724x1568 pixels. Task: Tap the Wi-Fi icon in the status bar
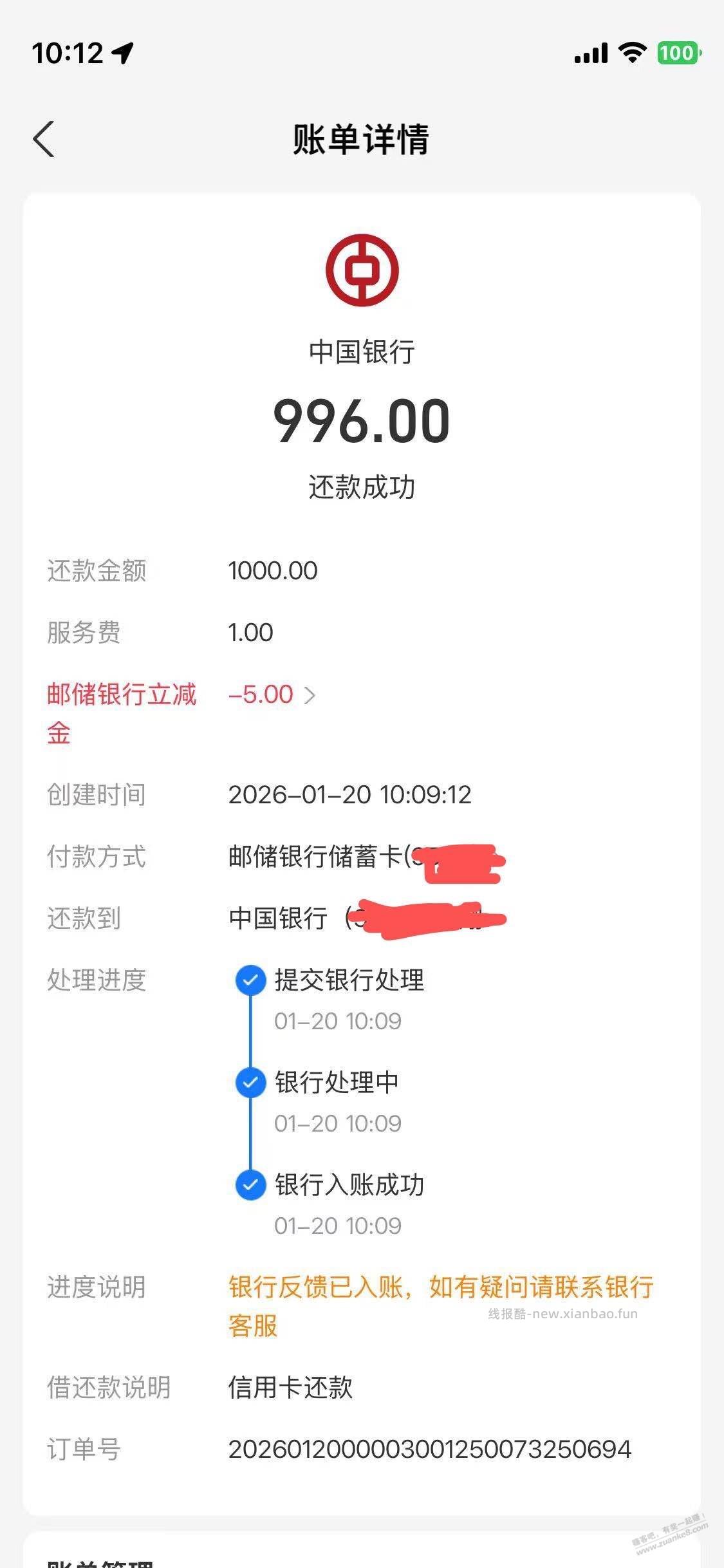point(630,55)
